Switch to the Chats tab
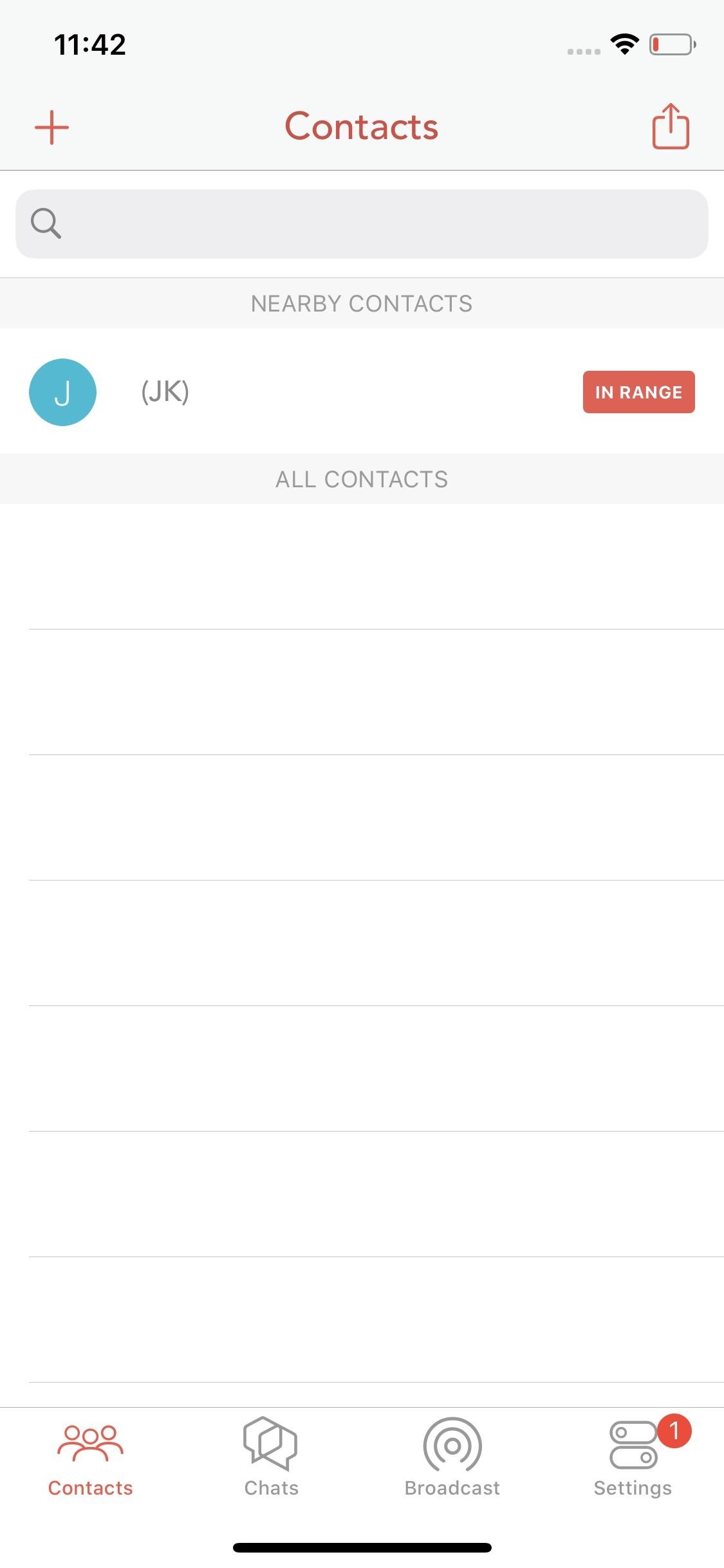Viewport: 724px width, 1568px height. (271, 1458)
